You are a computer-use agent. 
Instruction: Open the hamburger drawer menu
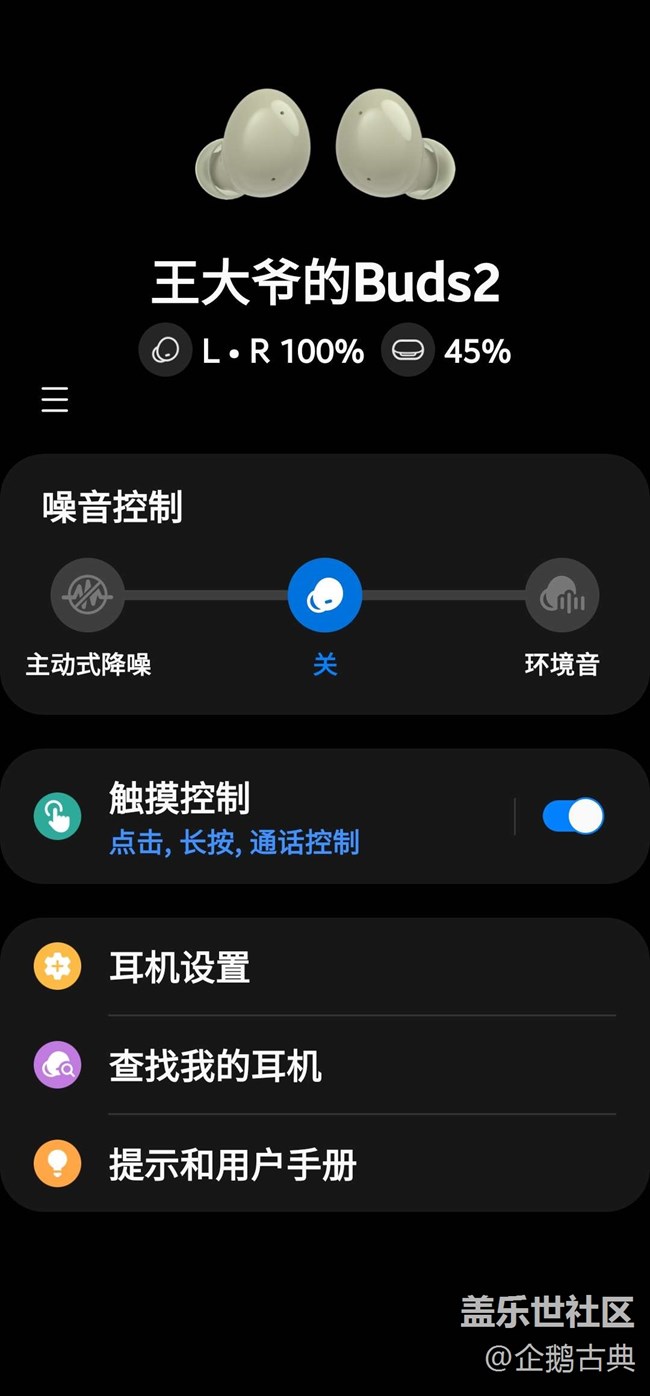point(55,400)
